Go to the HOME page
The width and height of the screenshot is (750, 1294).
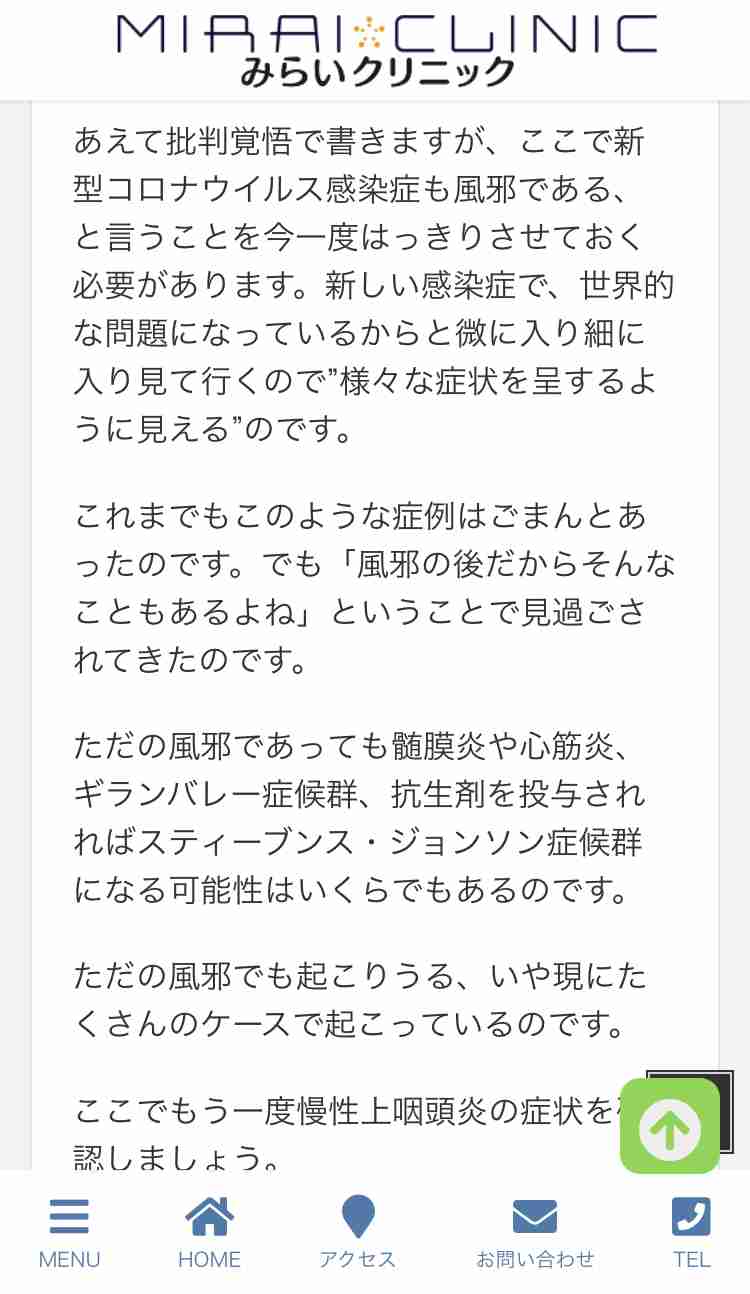point(209,1232)
